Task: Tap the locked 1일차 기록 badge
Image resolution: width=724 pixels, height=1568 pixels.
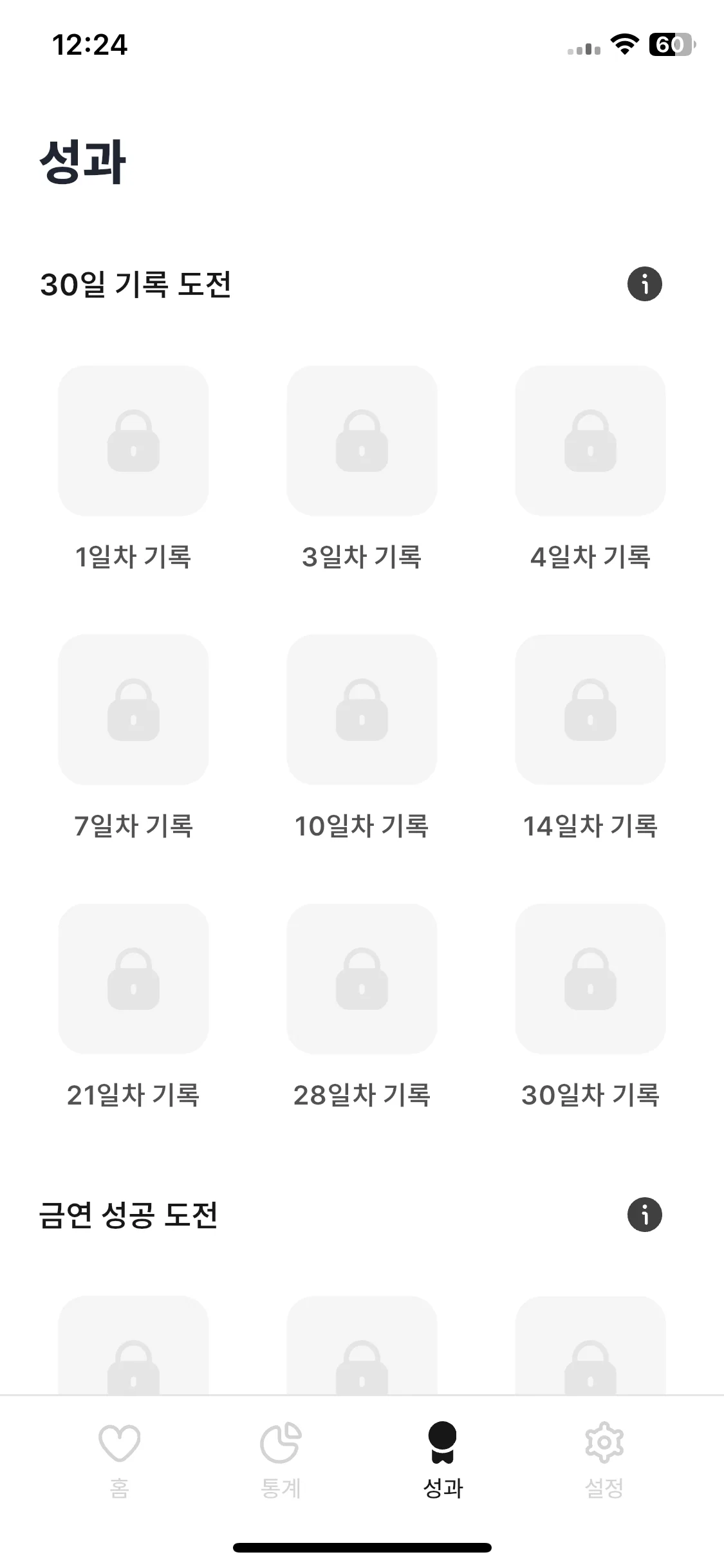Action: tap(133, 441)
